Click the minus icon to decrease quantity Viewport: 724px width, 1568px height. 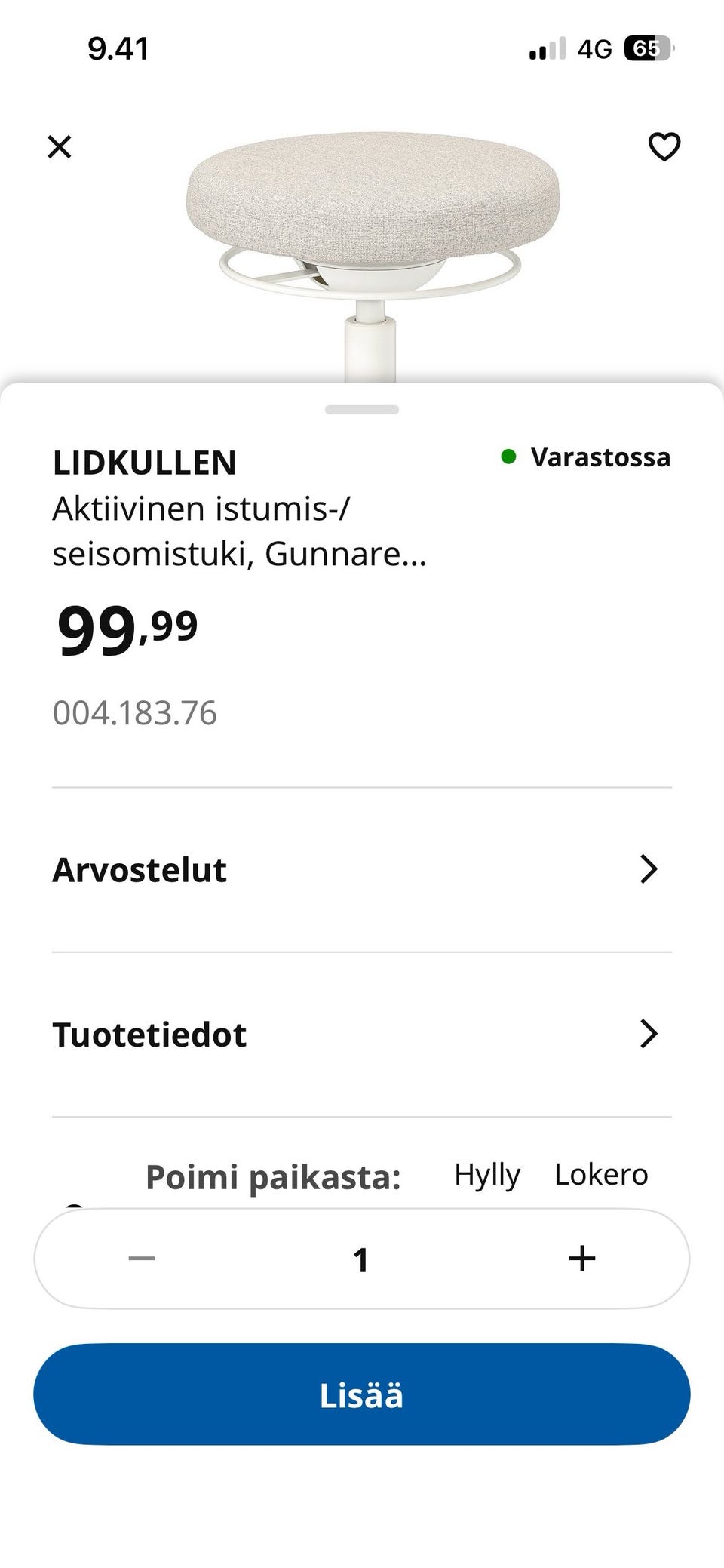(x=142, y=1257)
